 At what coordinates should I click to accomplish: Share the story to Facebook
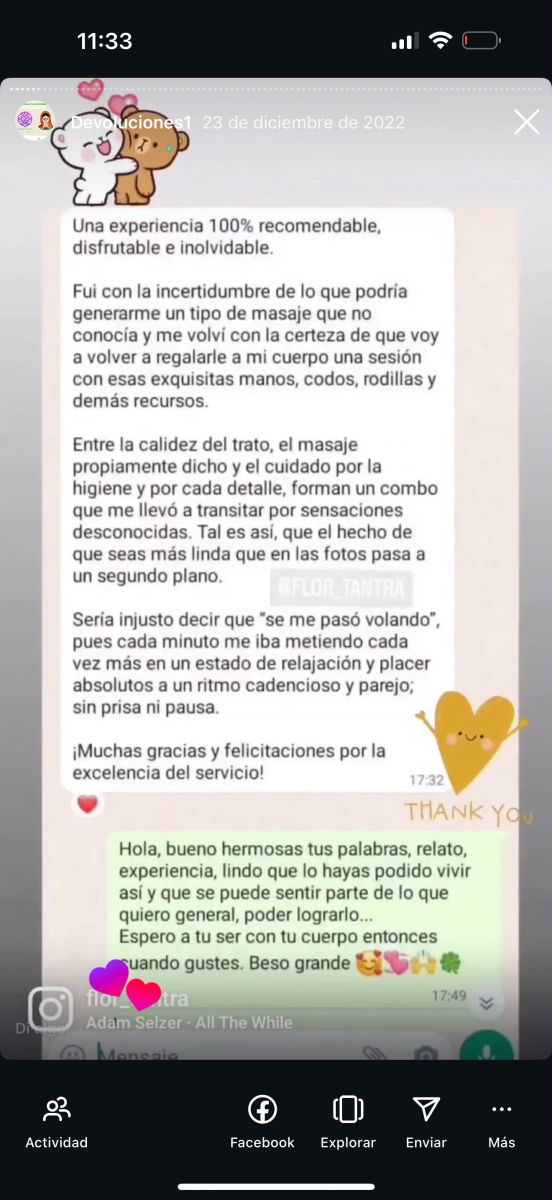(x=262, y=1121)
